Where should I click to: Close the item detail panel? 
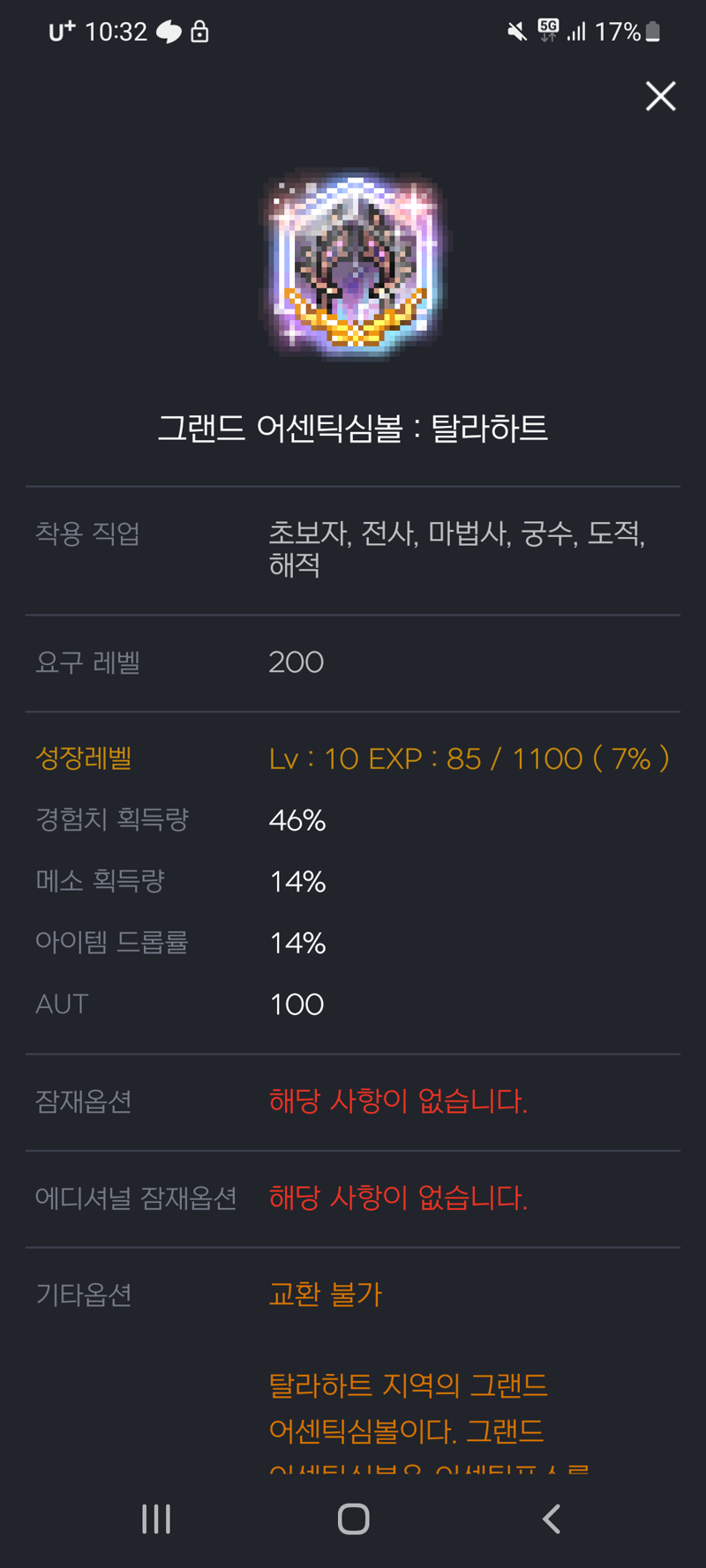click(660, 96)
